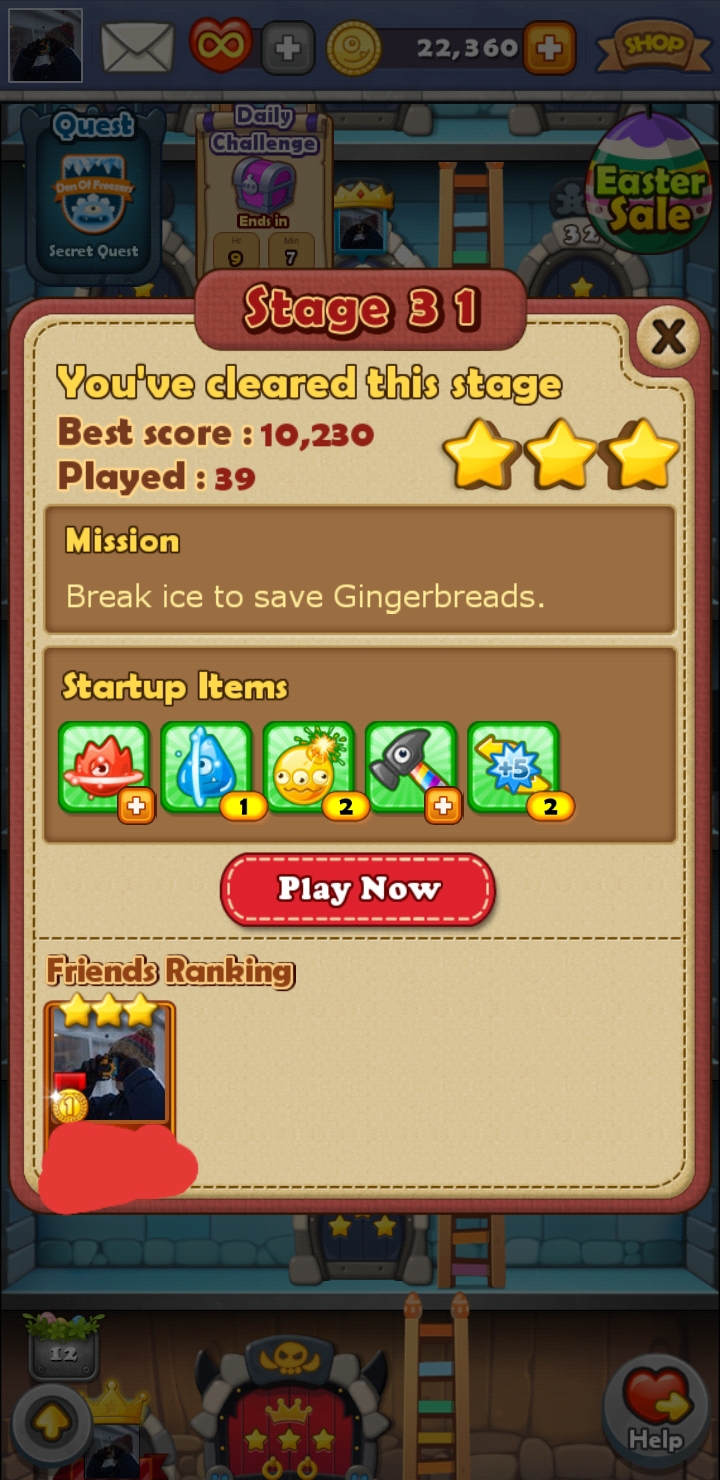Select the yellow bomb startup item
This screenshot has width=720, height=1480.
point(308,768)
